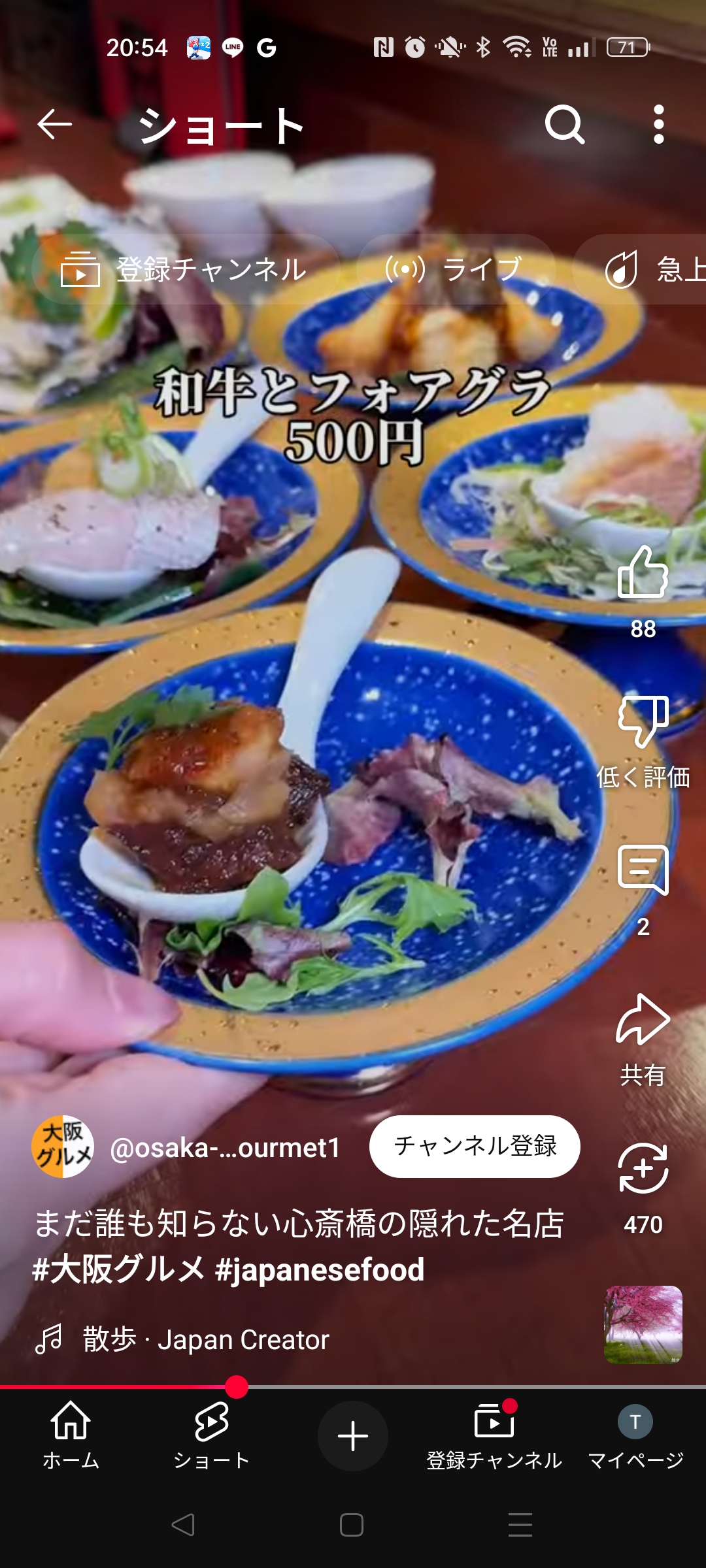
Task: Open the @osaka-...ourmet1 channel
Action: click(x=226, y=1147)
